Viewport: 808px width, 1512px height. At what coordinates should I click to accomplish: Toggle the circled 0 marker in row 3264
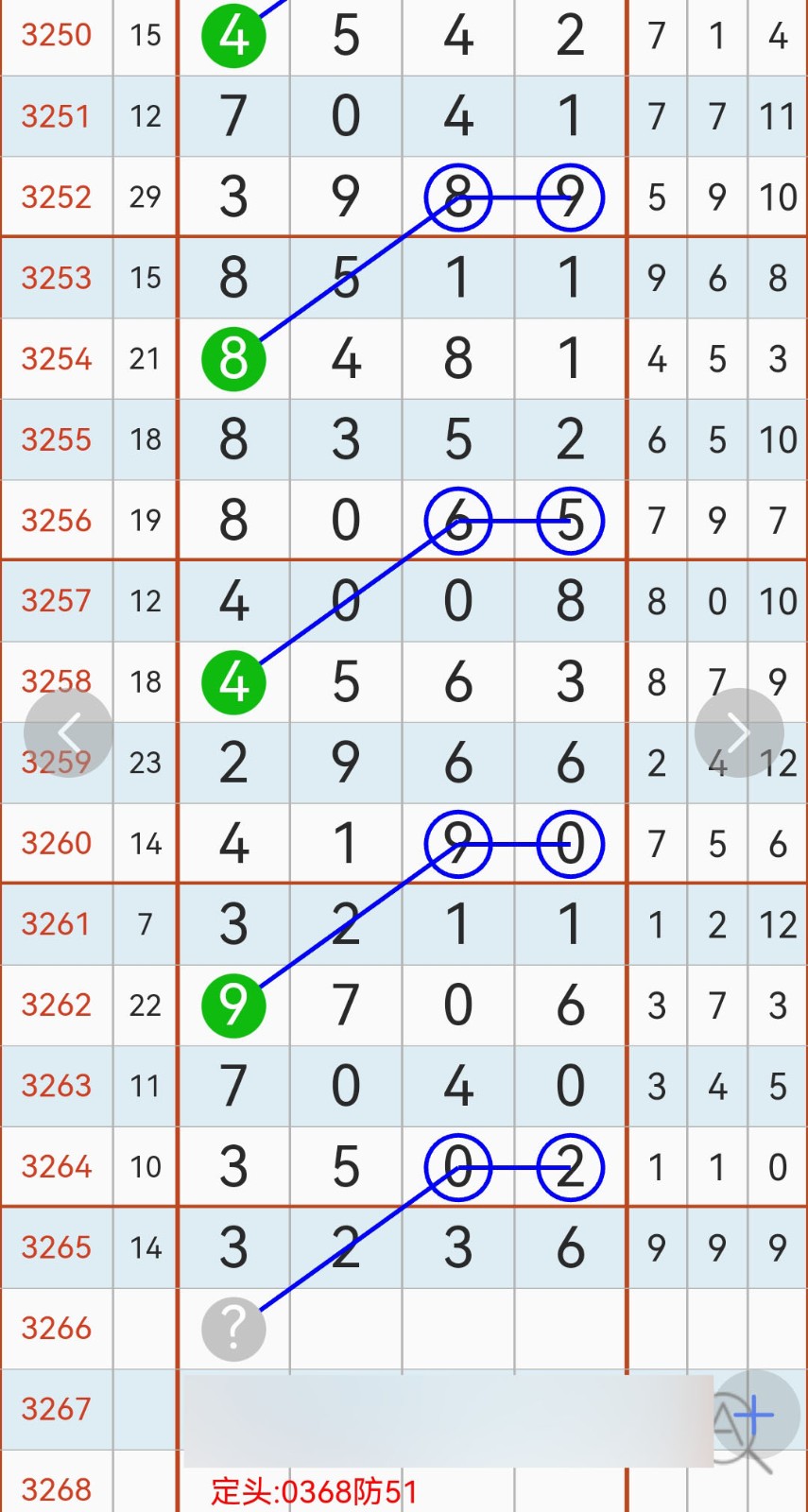pos(457,1166)
